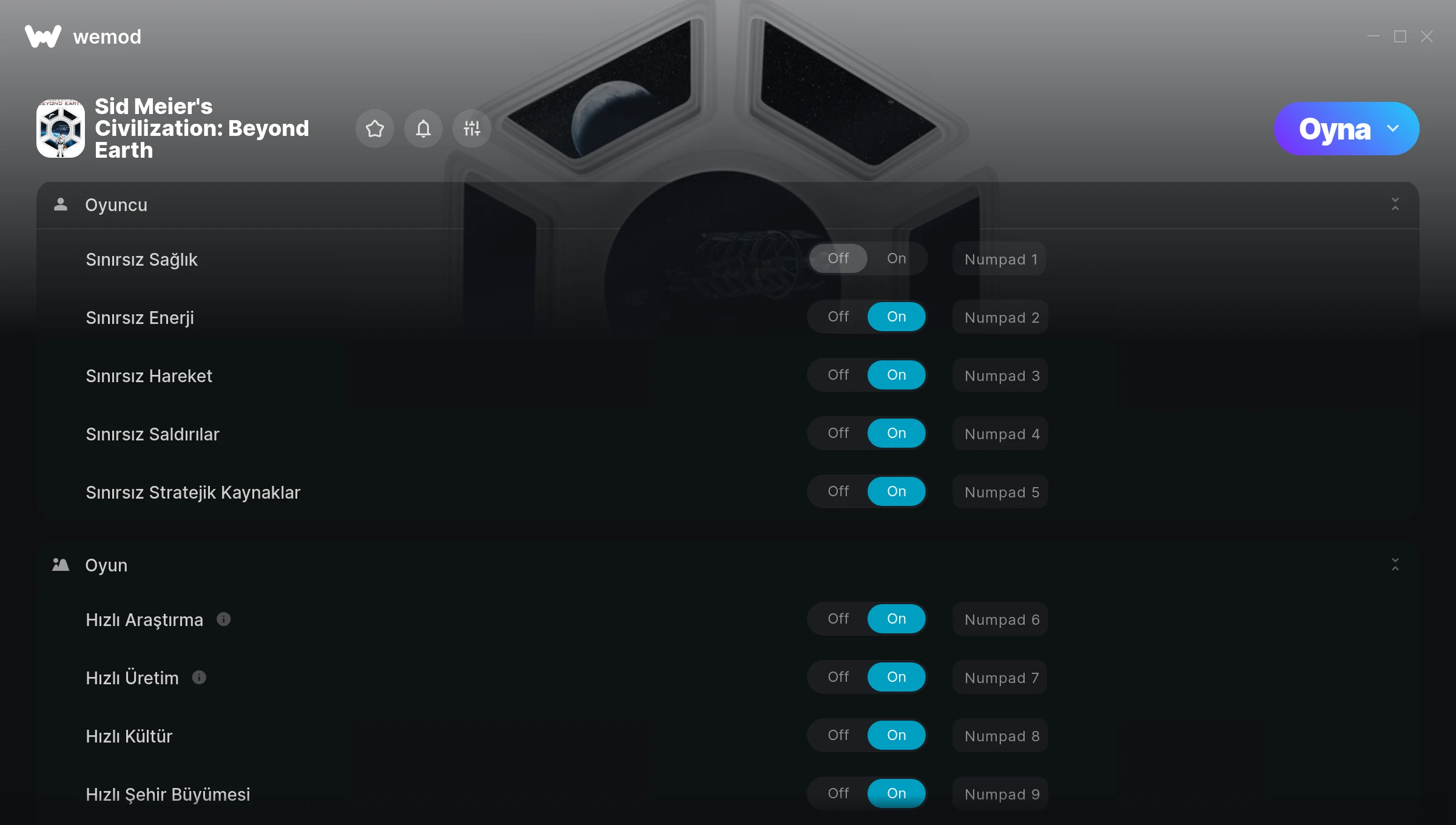The width and height of the screenshot is (1456, 825).
Task: Disable Hızlı Araştırma
Action: (838, 619)
